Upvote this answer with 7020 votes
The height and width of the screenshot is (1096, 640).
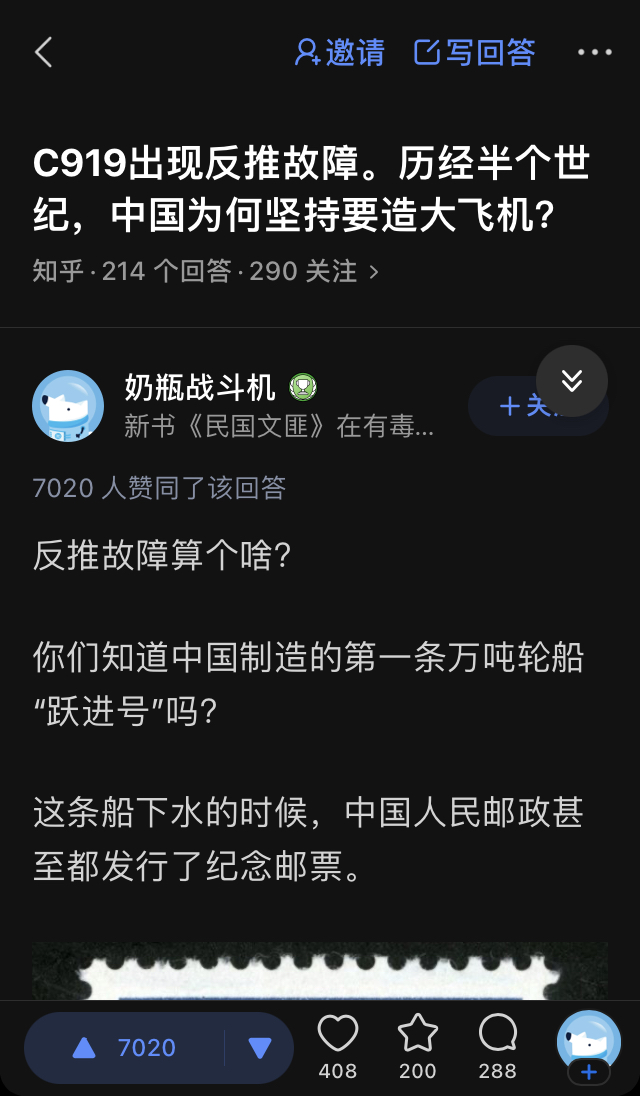(125, 1047)
